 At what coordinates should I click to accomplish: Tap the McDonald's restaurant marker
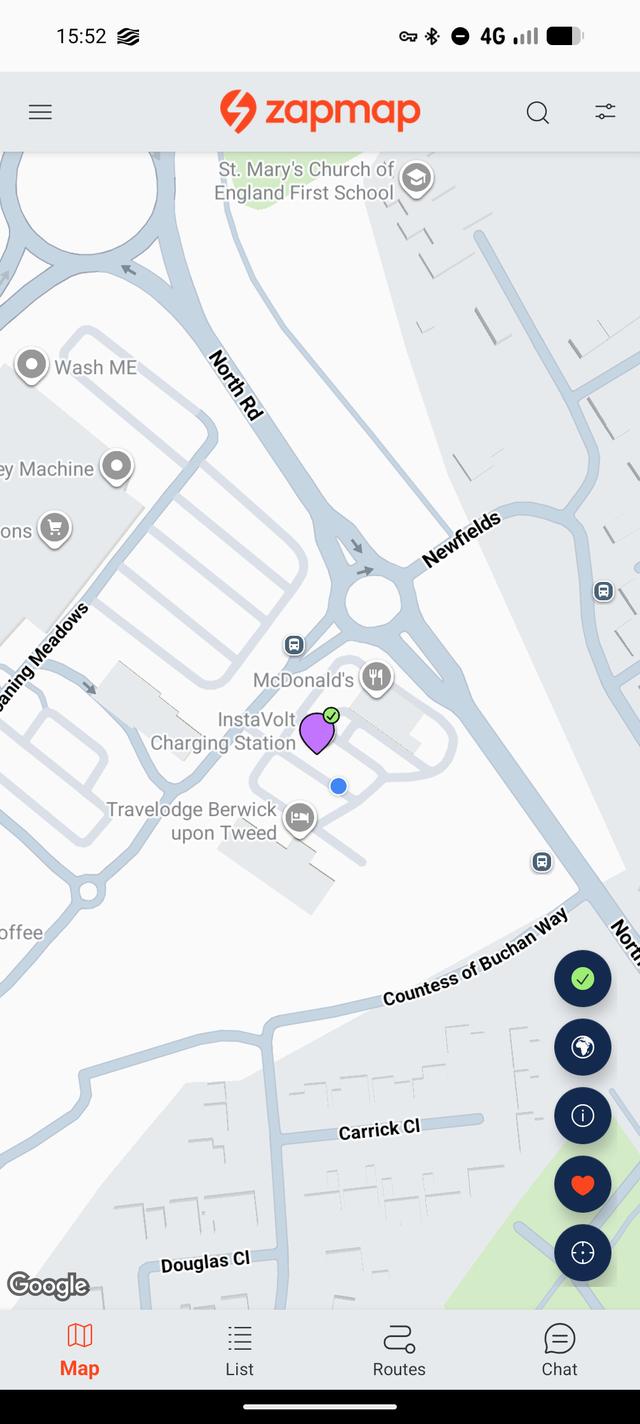[376, 678]
